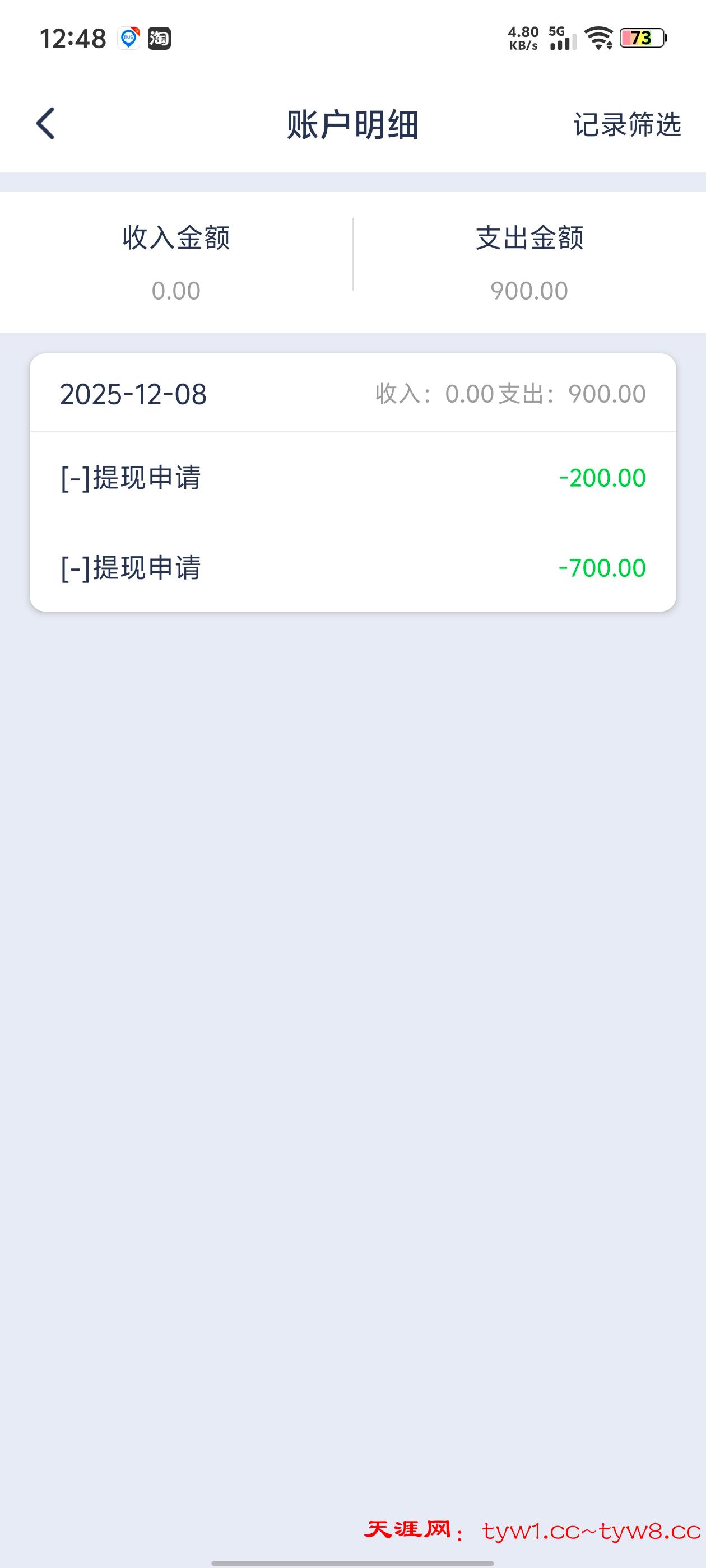The image size is (706, 1568).
Task: Tap the date header 2025-12-08
Action: click(133, 393)
